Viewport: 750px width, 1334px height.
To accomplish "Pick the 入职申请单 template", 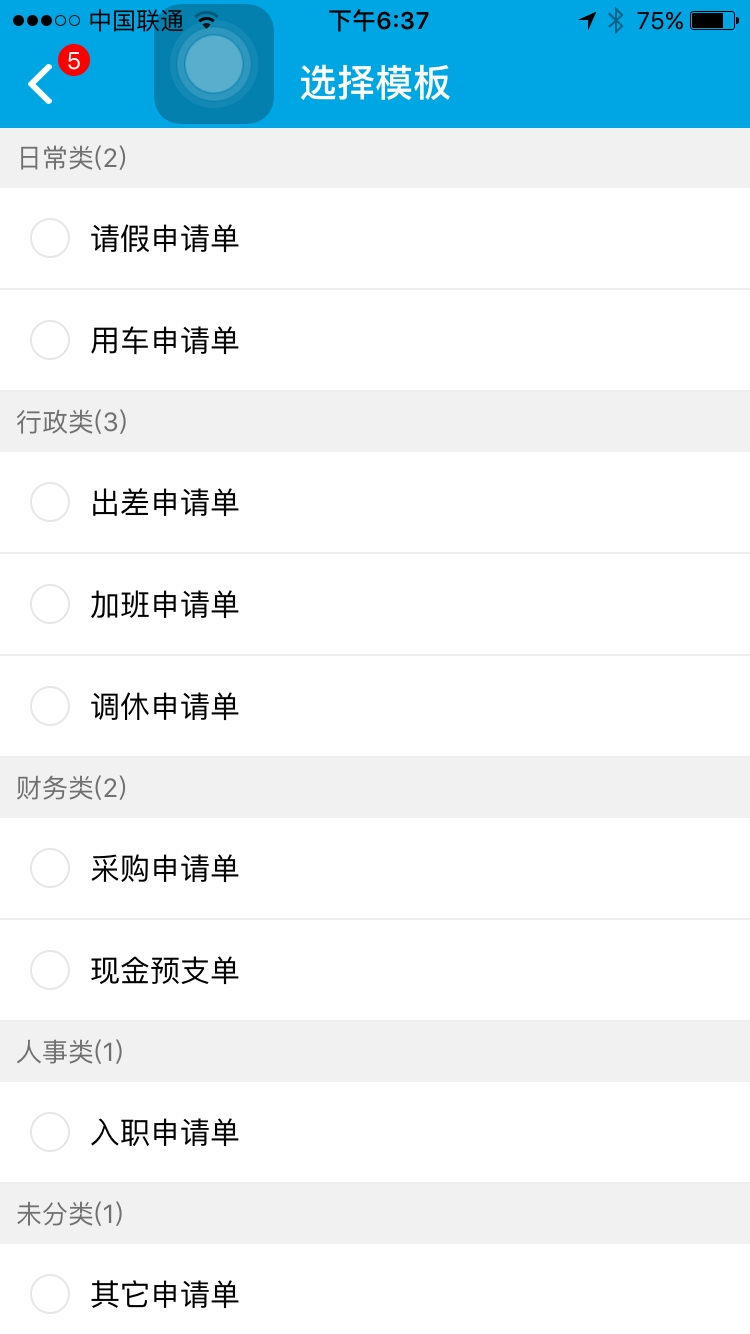I will tap(50, 1132).
